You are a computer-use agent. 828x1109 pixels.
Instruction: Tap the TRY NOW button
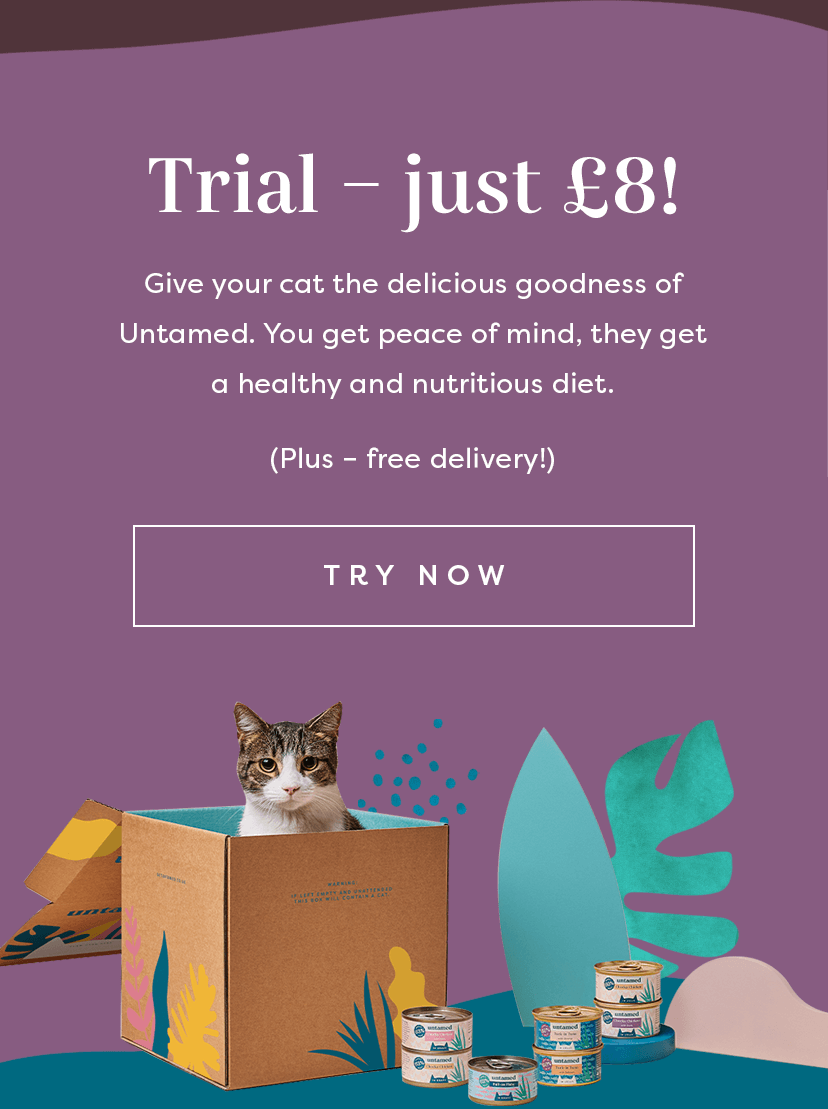point(414,576)
